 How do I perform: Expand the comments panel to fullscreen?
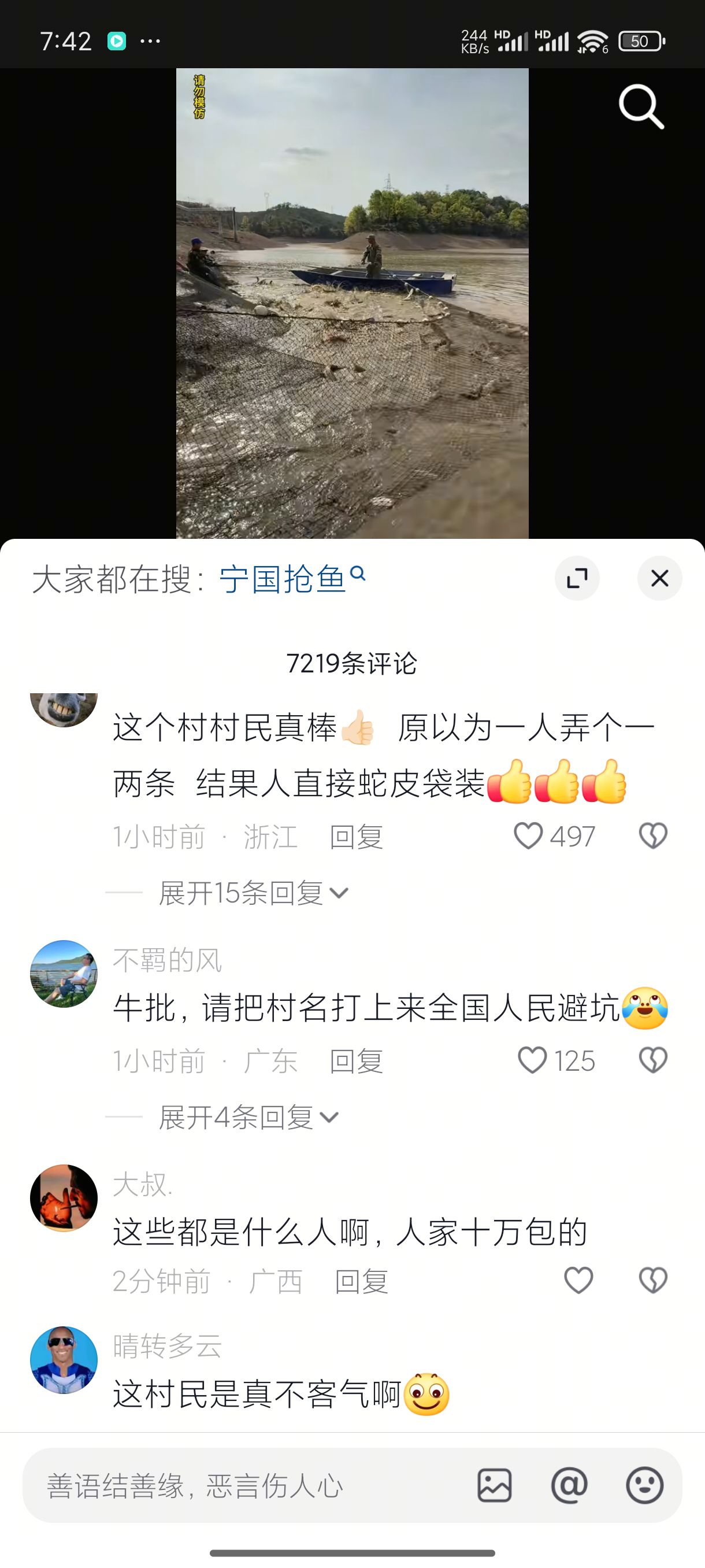coord(577,578)
